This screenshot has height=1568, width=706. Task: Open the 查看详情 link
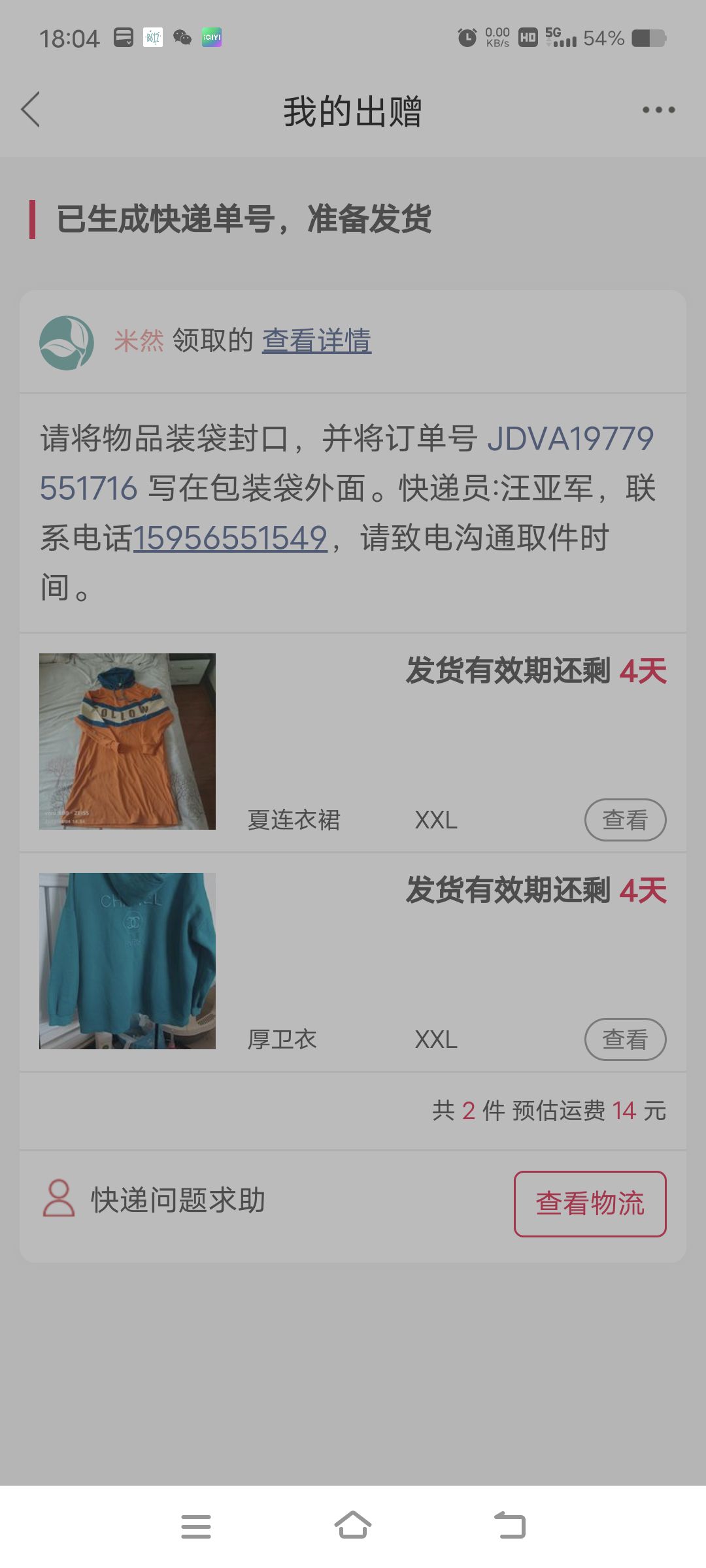pyautogui.click(x=317, y=340)
